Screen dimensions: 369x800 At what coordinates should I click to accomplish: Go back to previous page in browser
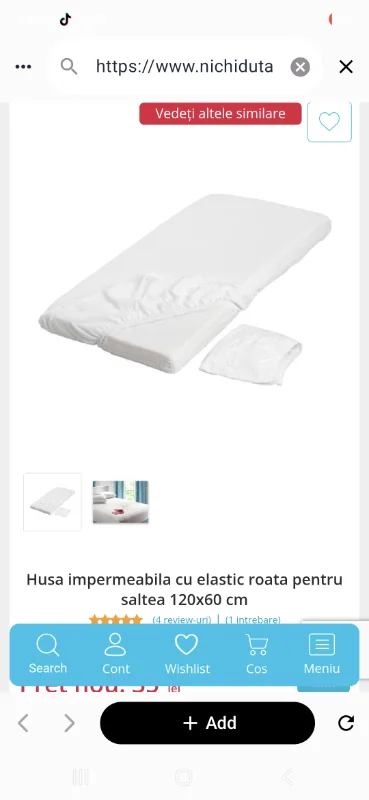[x=23, y=723]
